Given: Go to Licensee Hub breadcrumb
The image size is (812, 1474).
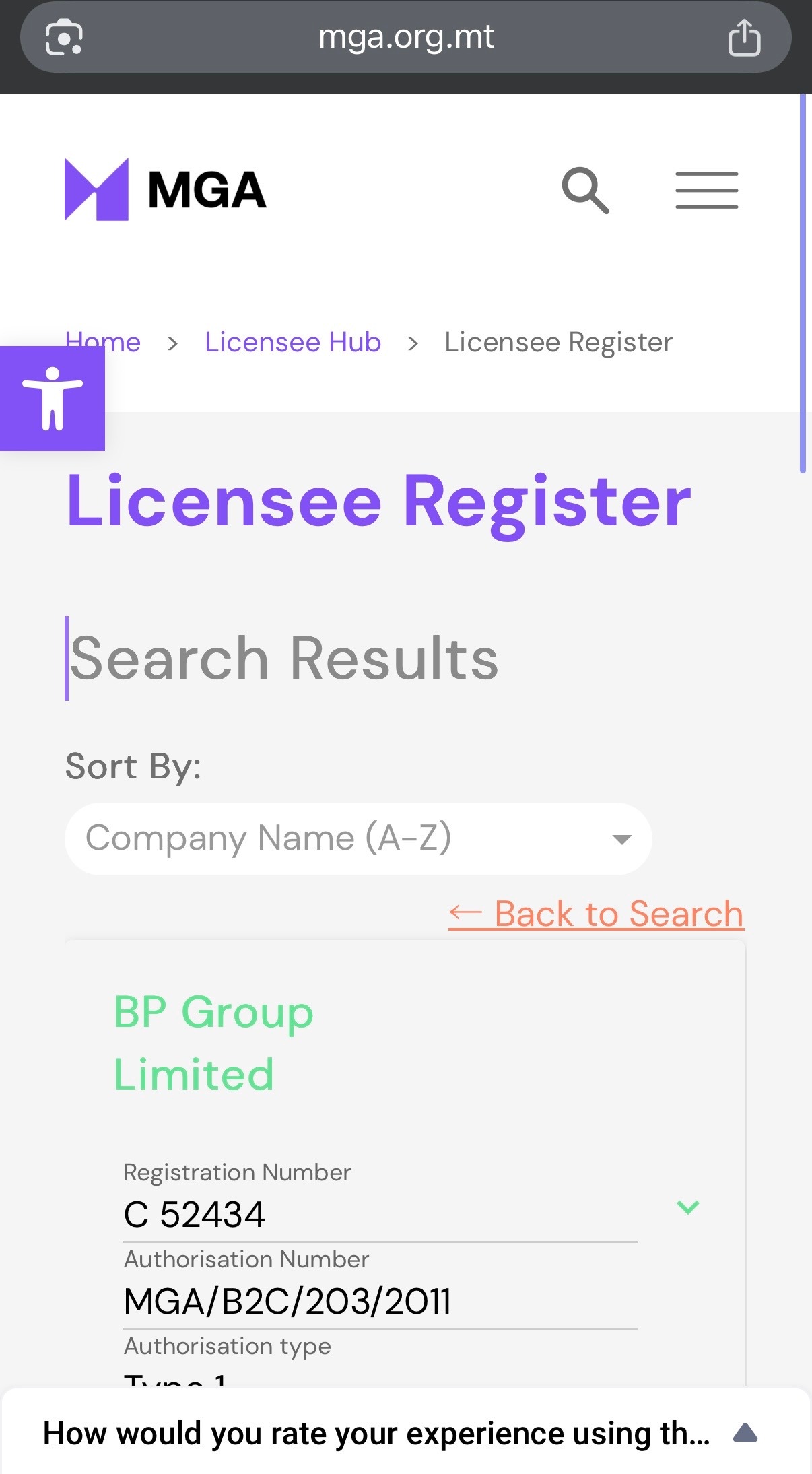Looking at the screenshot, I should pyautogui.click(x=293, y=342).
